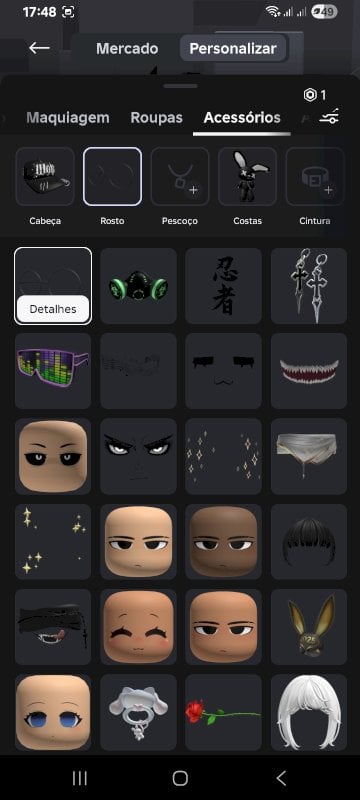This screenshot has width=360, height=800.
Task: Select the black kanji face accessory
Action: (223, 286)
